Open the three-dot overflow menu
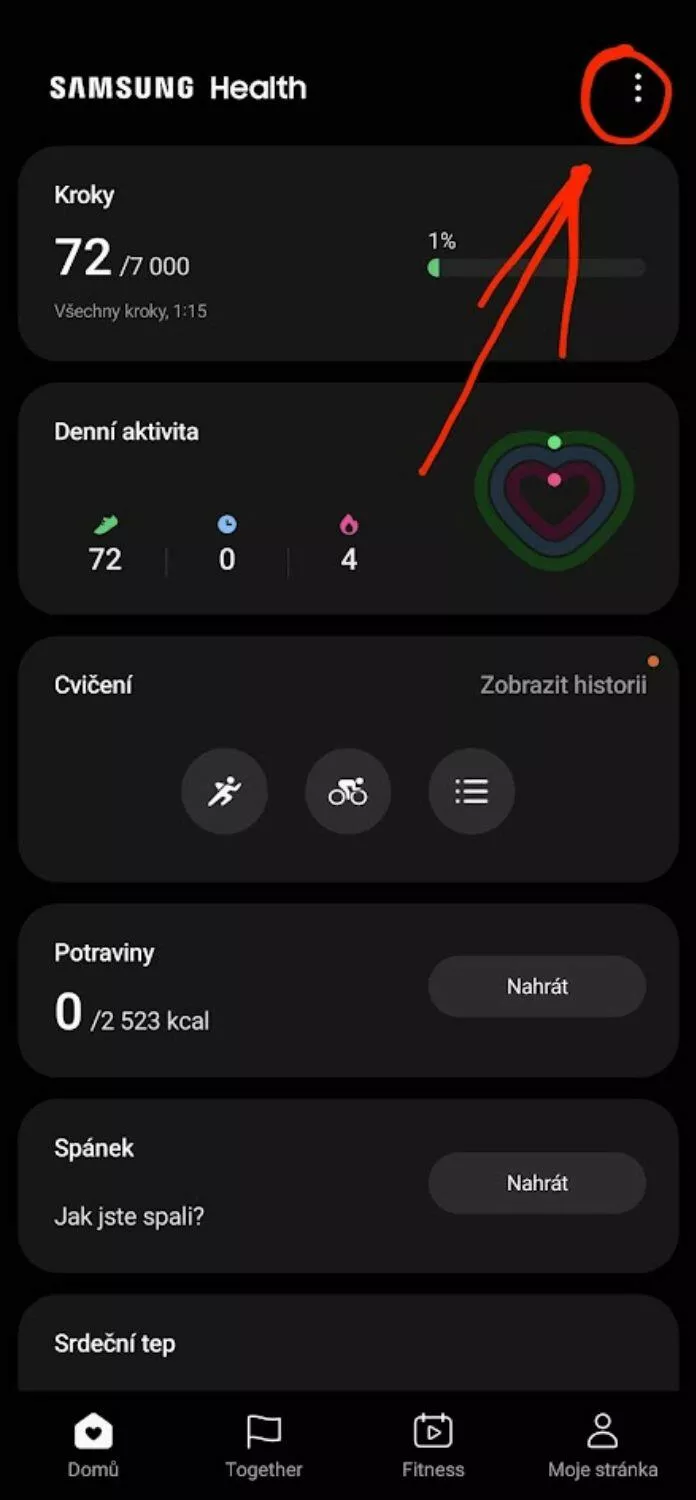The image size is (696, 1500). tap(637, 90)
